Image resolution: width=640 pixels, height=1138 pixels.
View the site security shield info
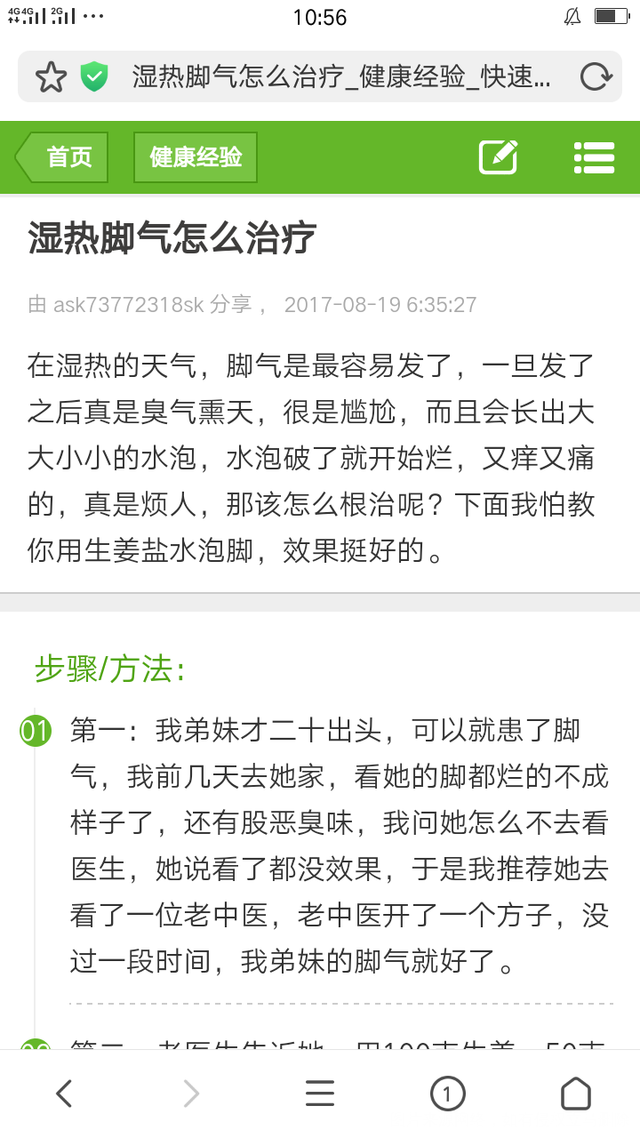click(x=94, y=77)
